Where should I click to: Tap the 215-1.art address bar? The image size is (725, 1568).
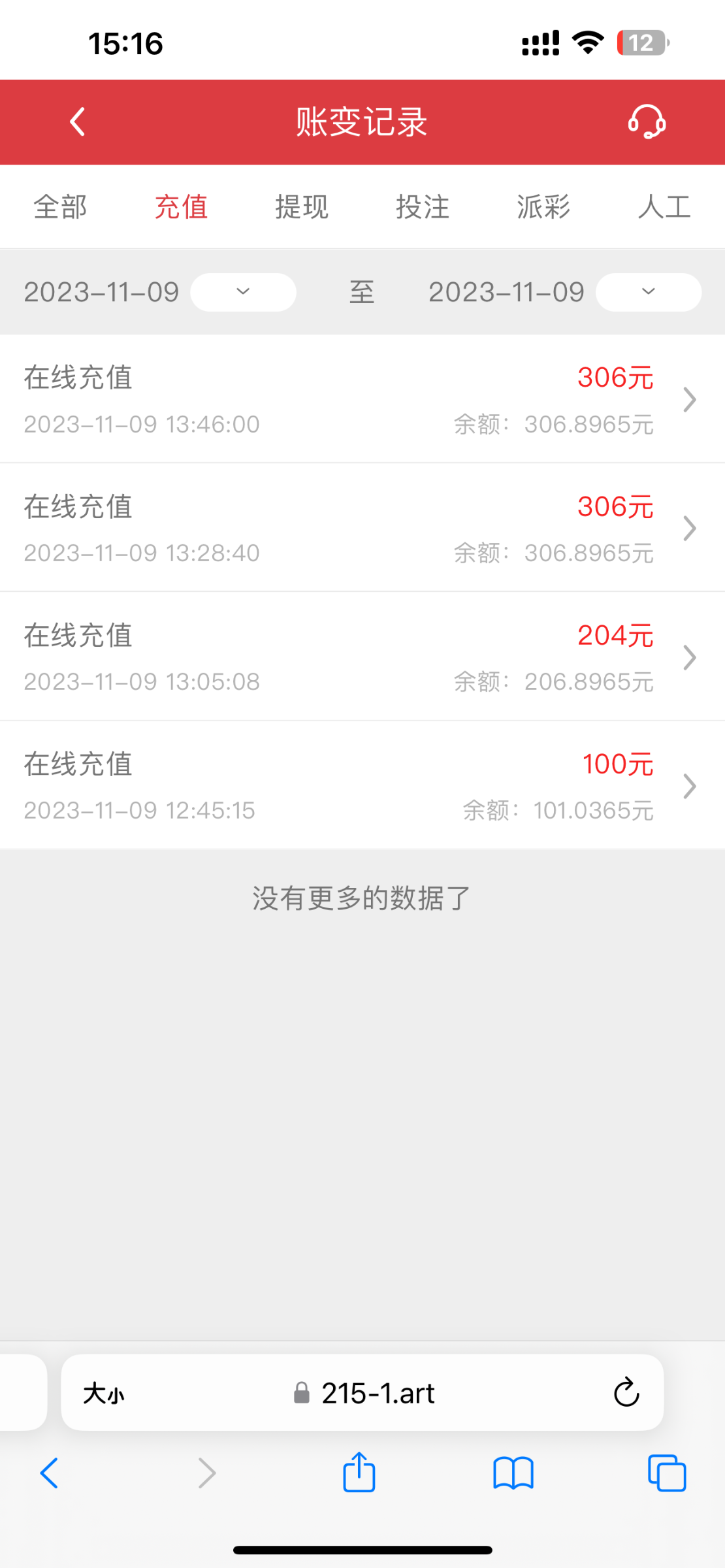364,1393
